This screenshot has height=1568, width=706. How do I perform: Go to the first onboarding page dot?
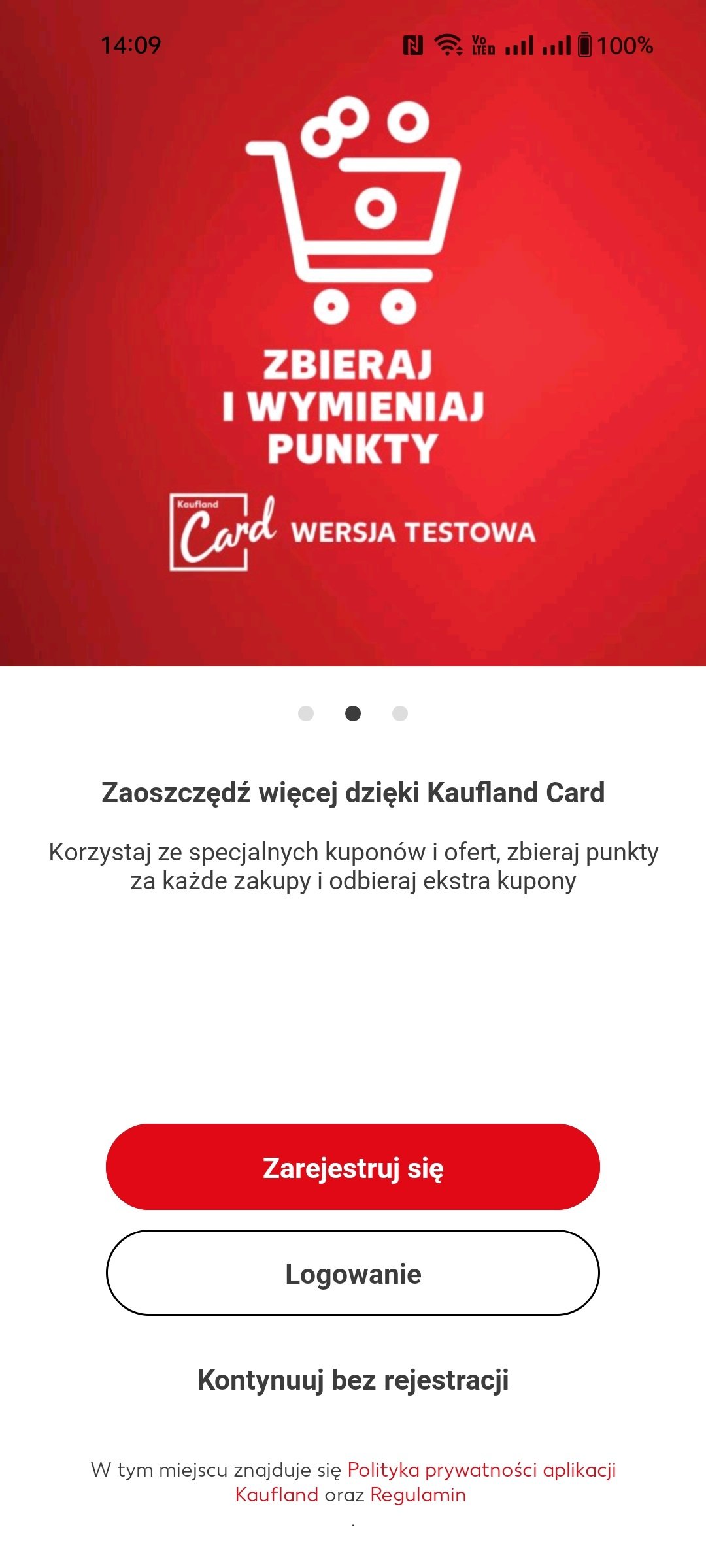(x=306, y=713)
